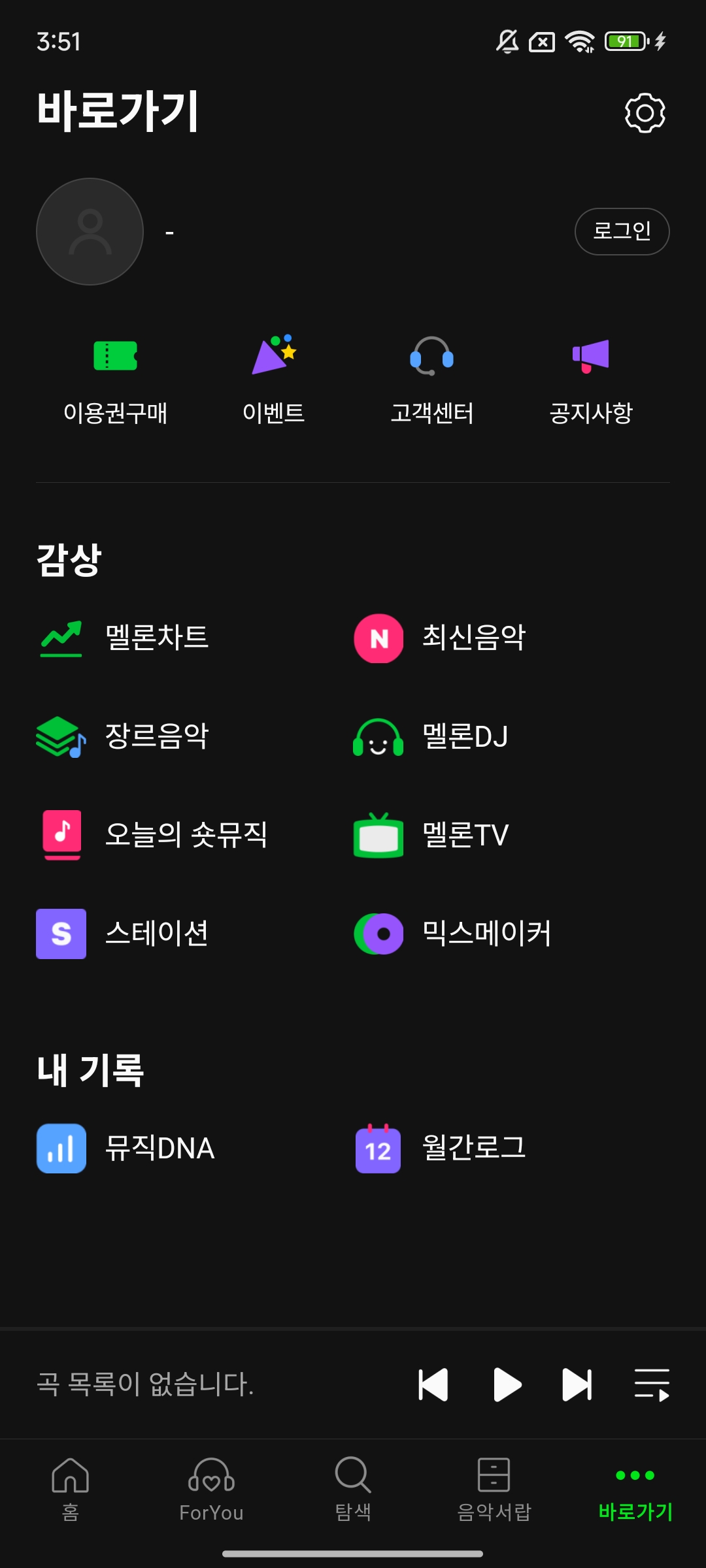The height and width of the screenshot is (1568, 706).
Task: Open the 이벤트 shortcut
Action: (x=274, y=380)
